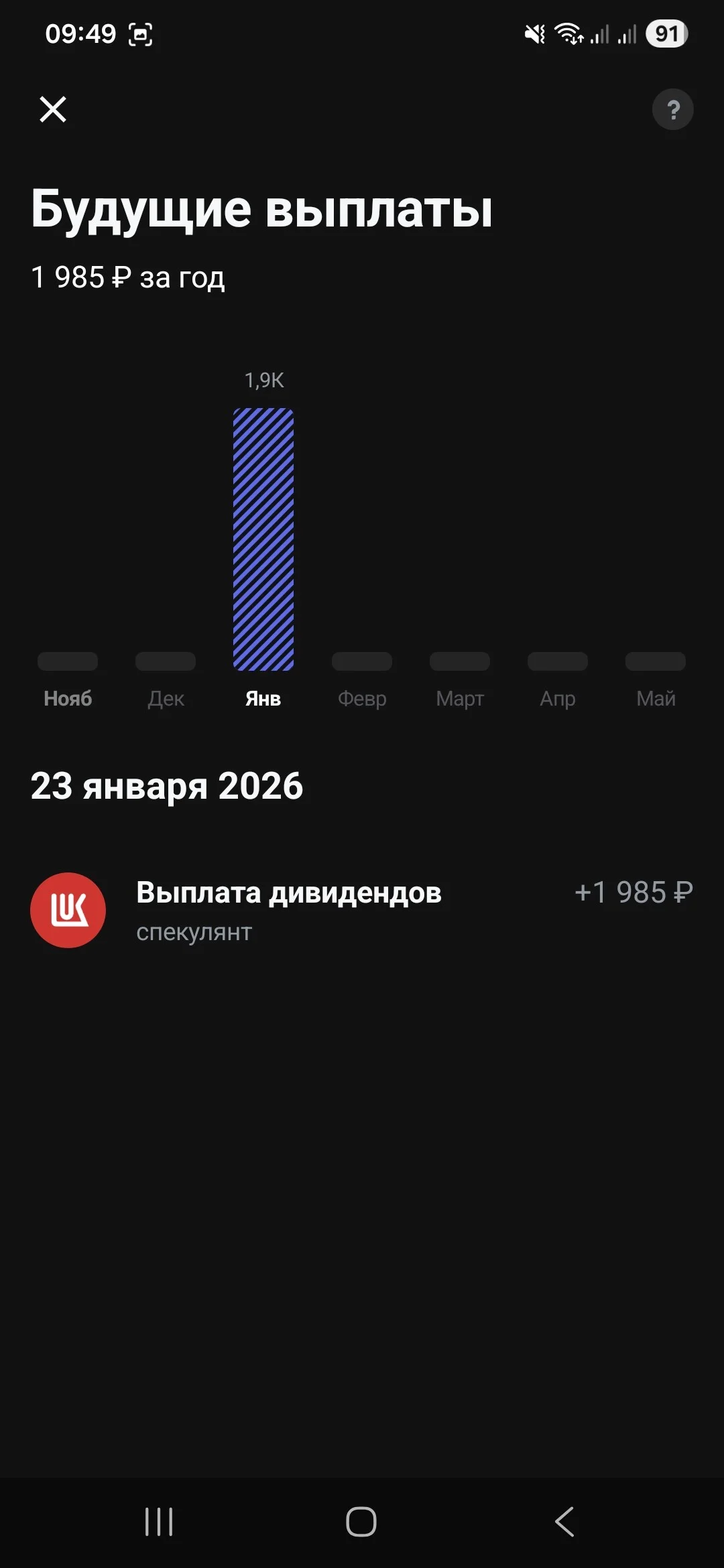
Task: Close the future payouts screen
Action: point(53,109)
